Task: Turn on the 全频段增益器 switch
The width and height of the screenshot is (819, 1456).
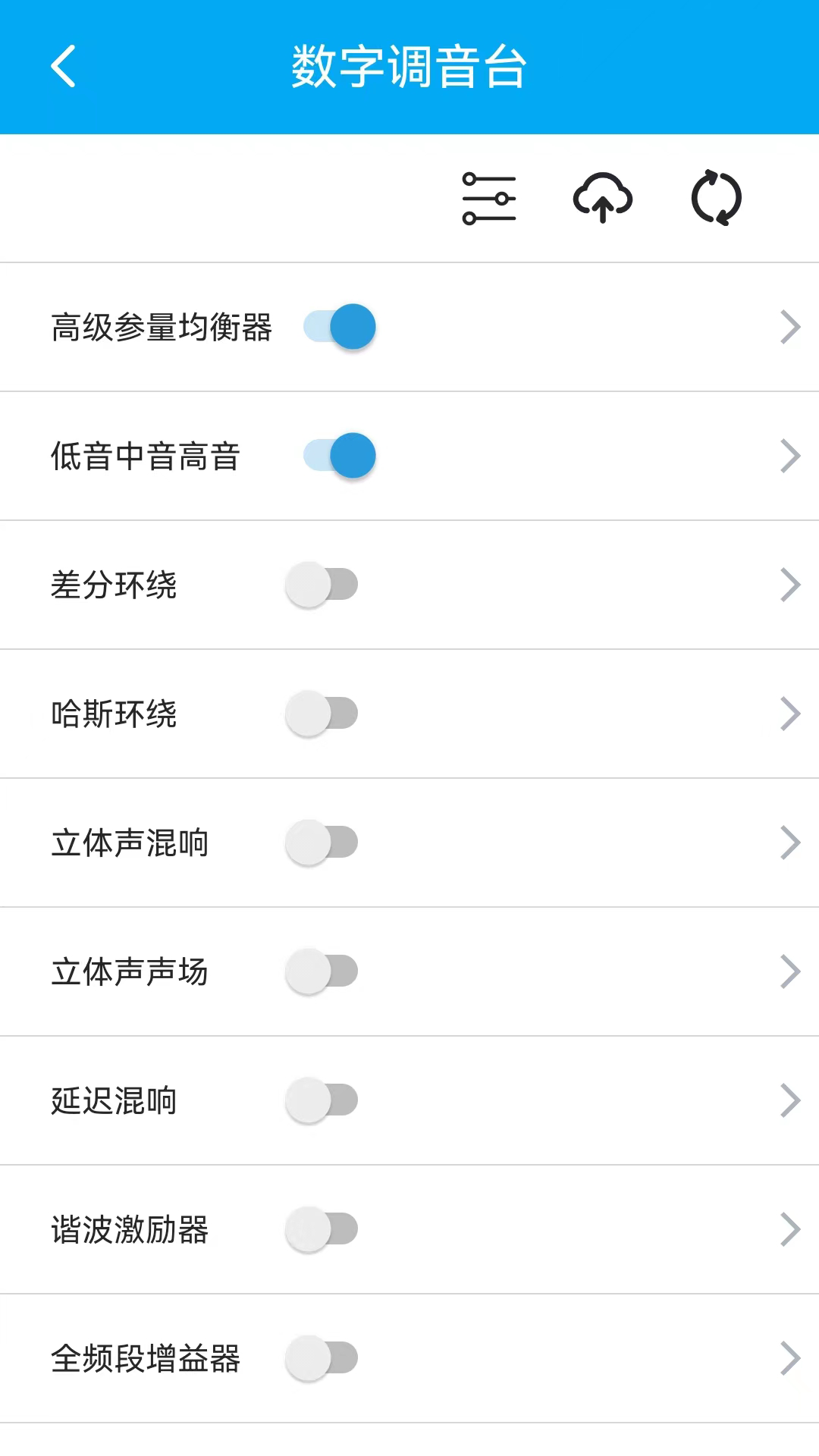Action: (x=320, y=1358)
